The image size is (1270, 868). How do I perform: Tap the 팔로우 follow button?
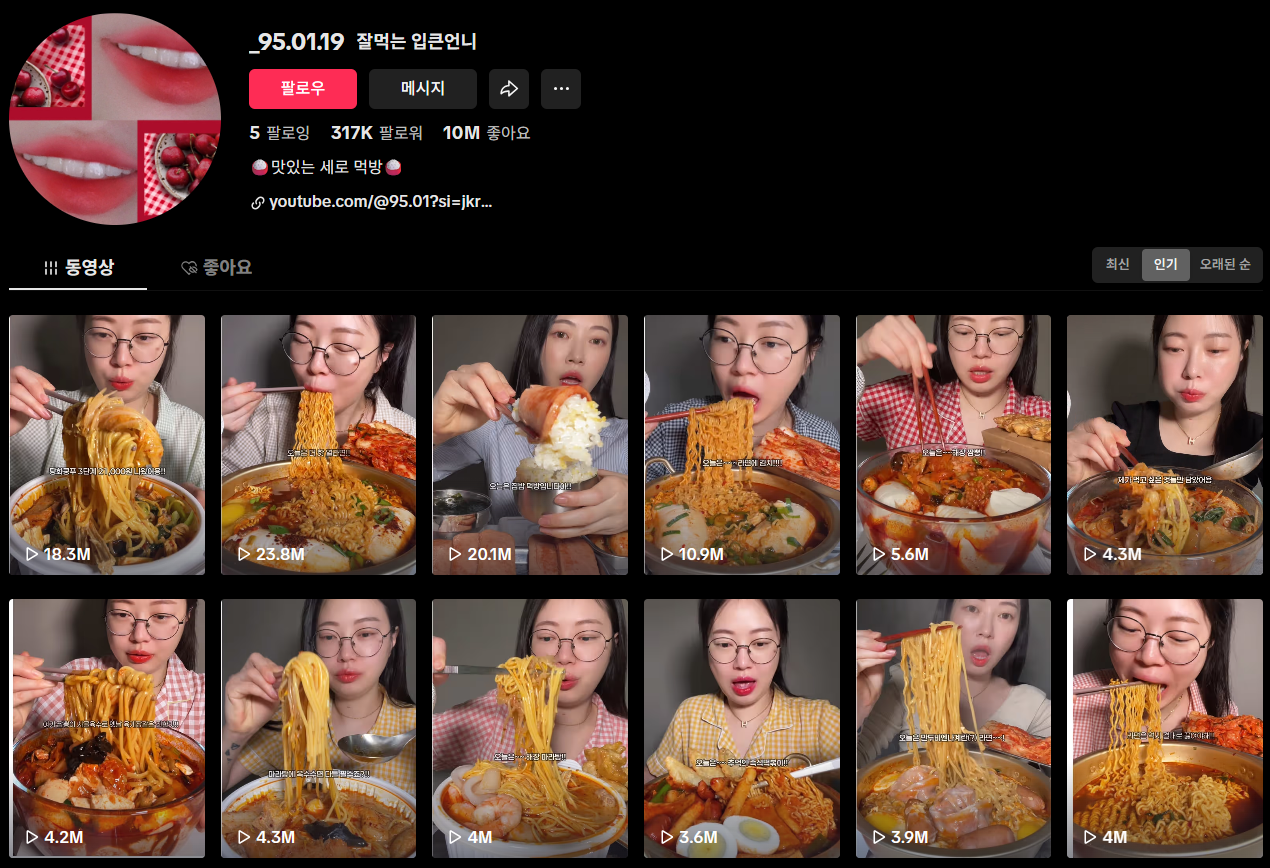(302, 89)
